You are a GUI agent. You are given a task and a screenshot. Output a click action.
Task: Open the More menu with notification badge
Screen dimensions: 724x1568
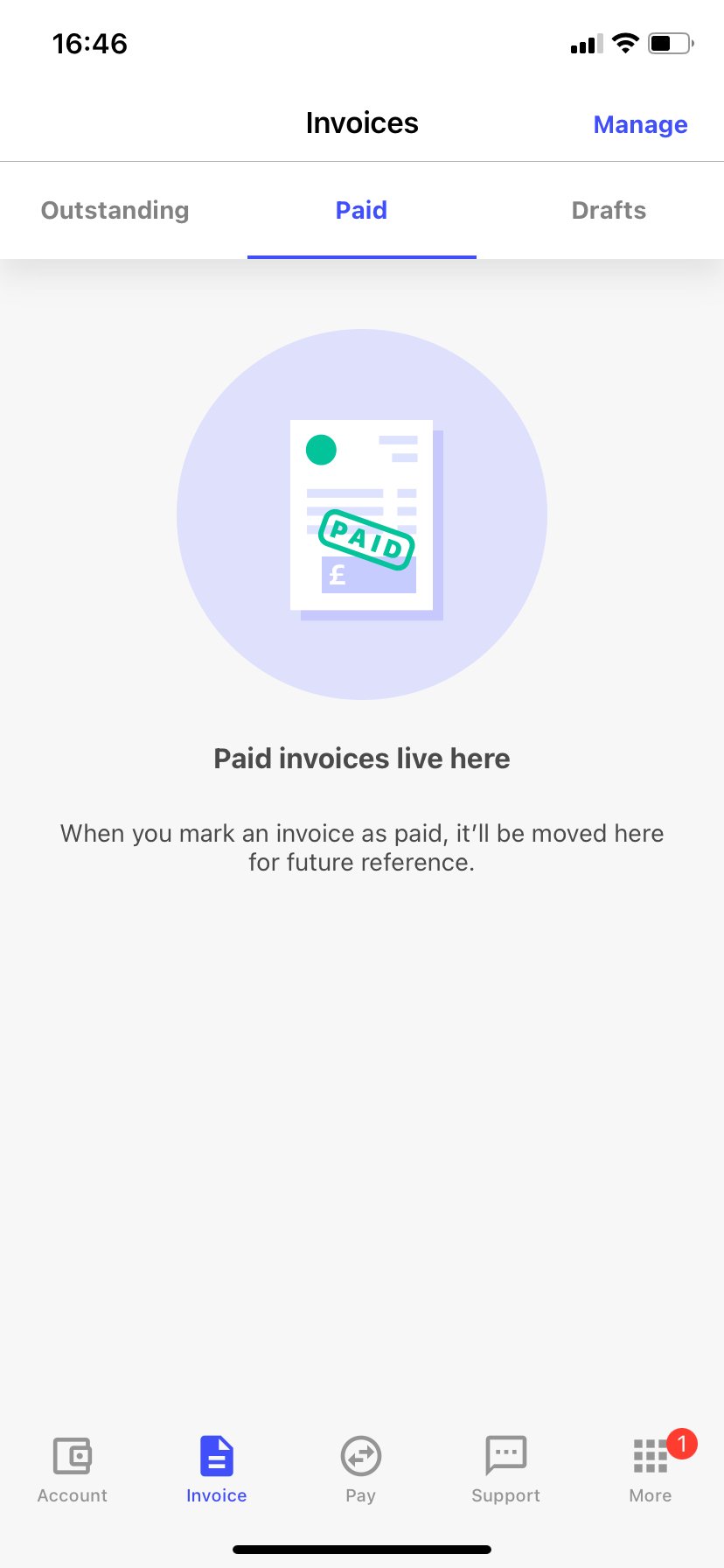tap(651, 1470)
